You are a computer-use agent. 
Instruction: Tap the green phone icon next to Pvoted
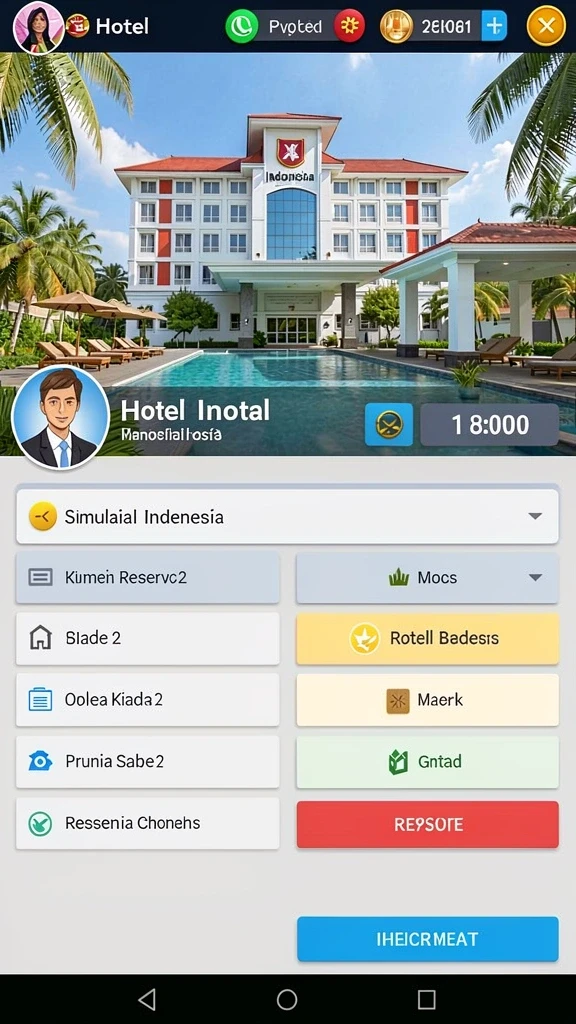pos(242,27)
